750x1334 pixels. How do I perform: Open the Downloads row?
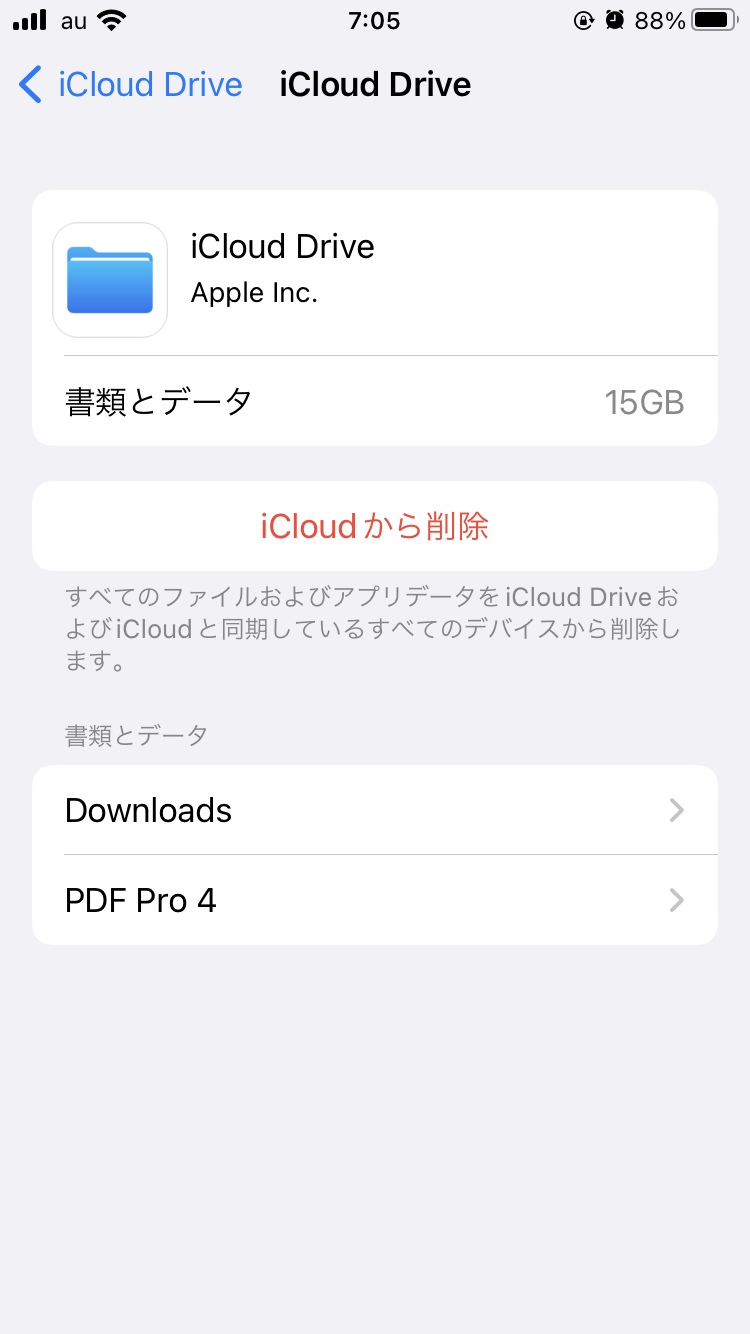click(375, 810)
